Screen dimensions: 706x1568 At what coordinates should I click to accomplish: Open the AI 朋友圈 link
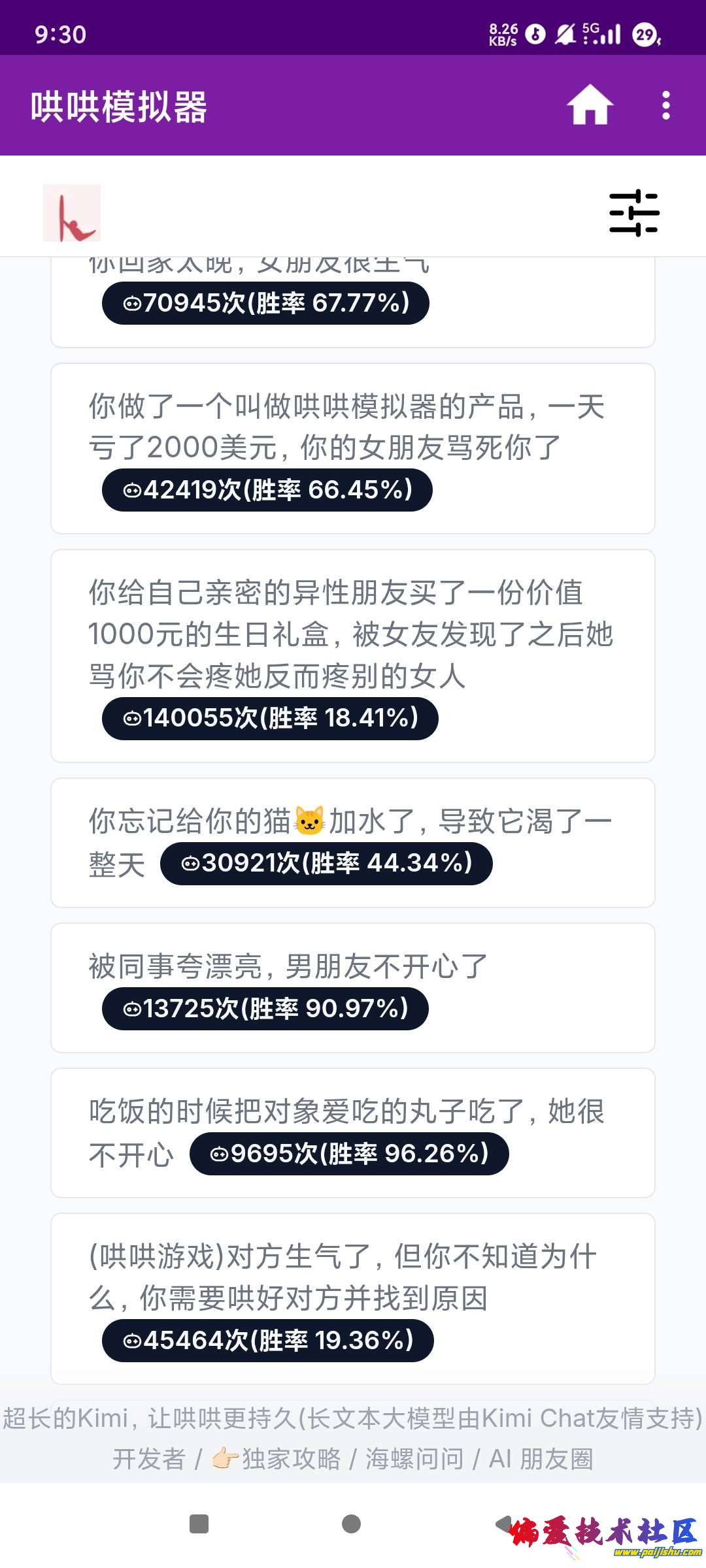pos(541,1459)
